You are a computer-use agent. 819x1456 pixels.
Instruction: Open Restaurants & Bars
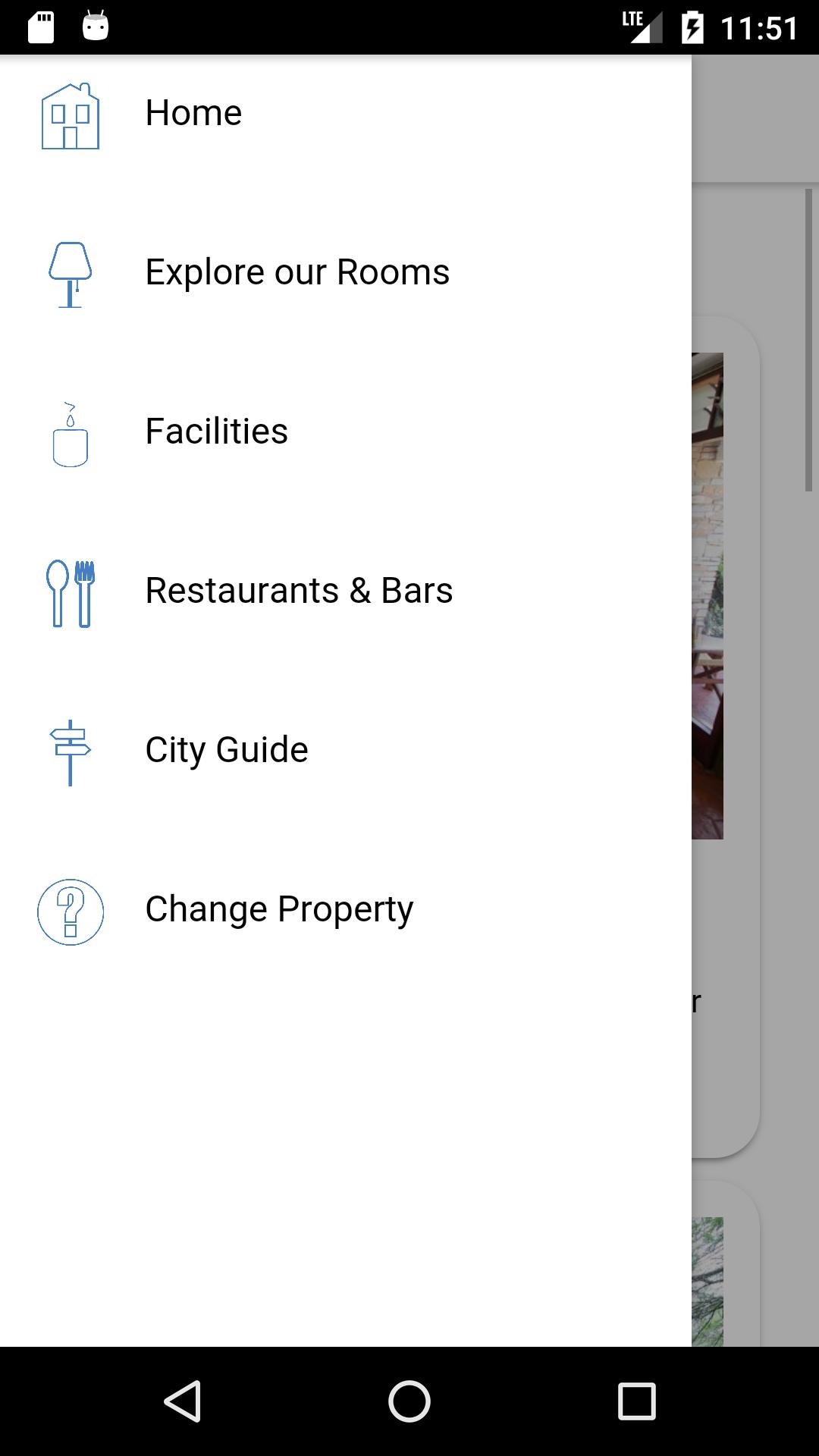tap(346, 591)
